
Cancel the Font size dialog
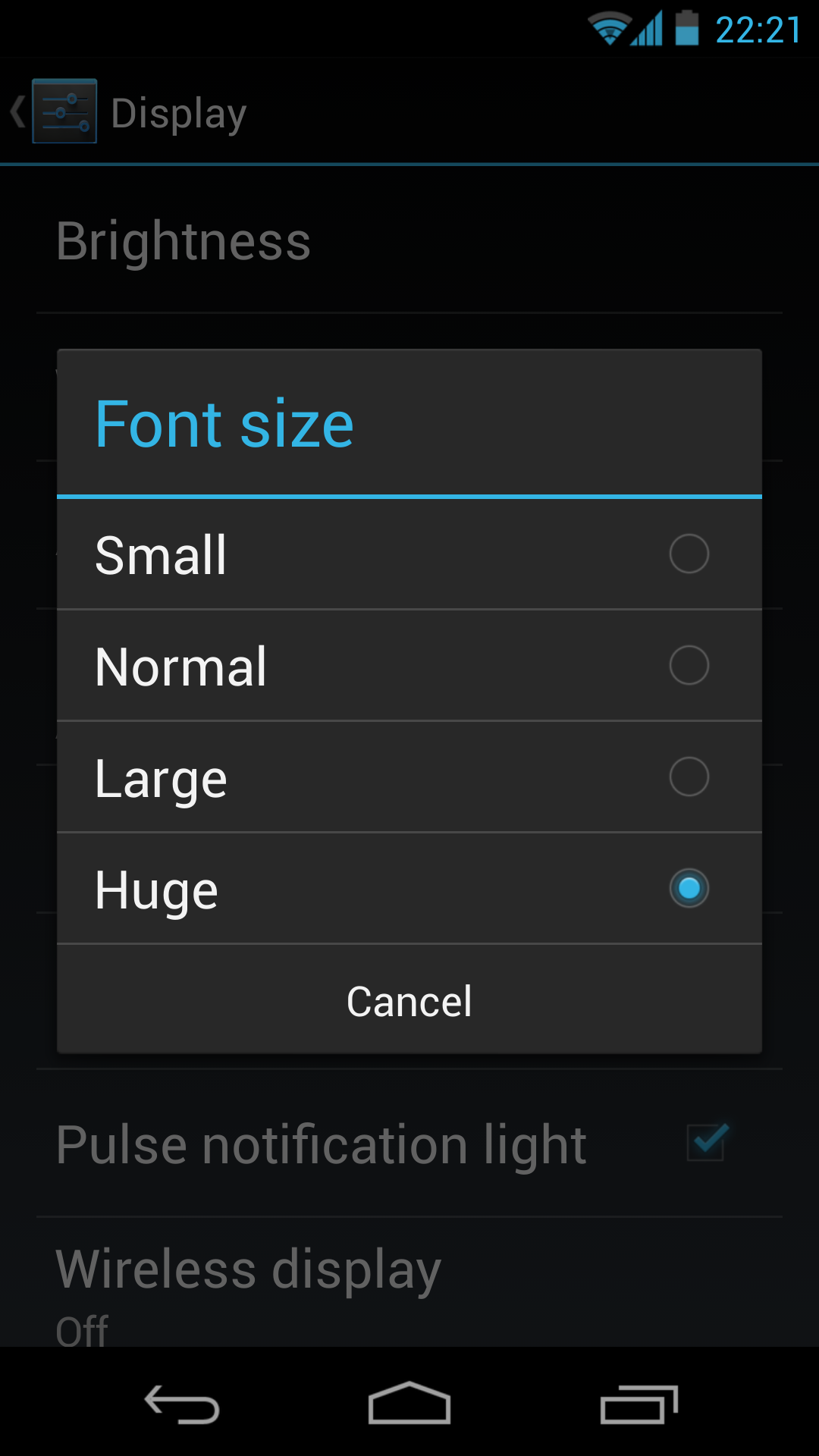[409, 1000]
